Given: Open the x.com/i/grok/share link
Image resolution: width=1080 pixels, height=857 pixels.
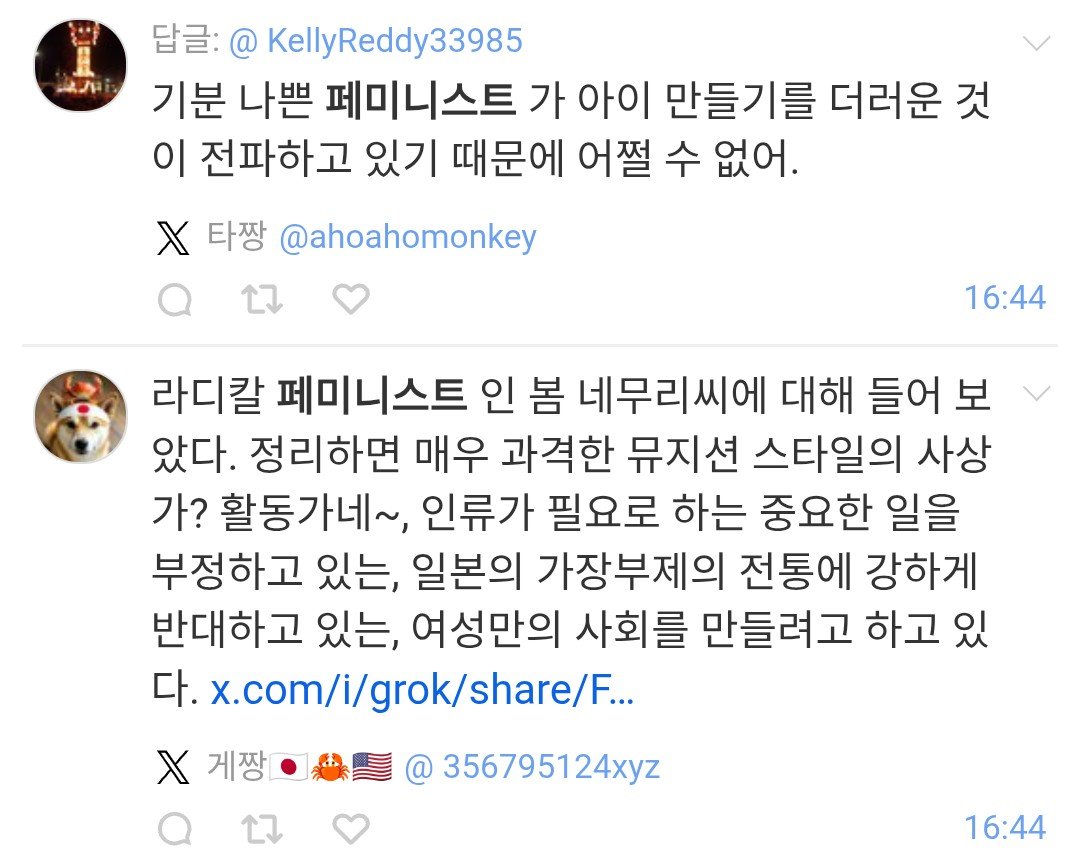Looking at the screenshot, I should tap(422, 691).
